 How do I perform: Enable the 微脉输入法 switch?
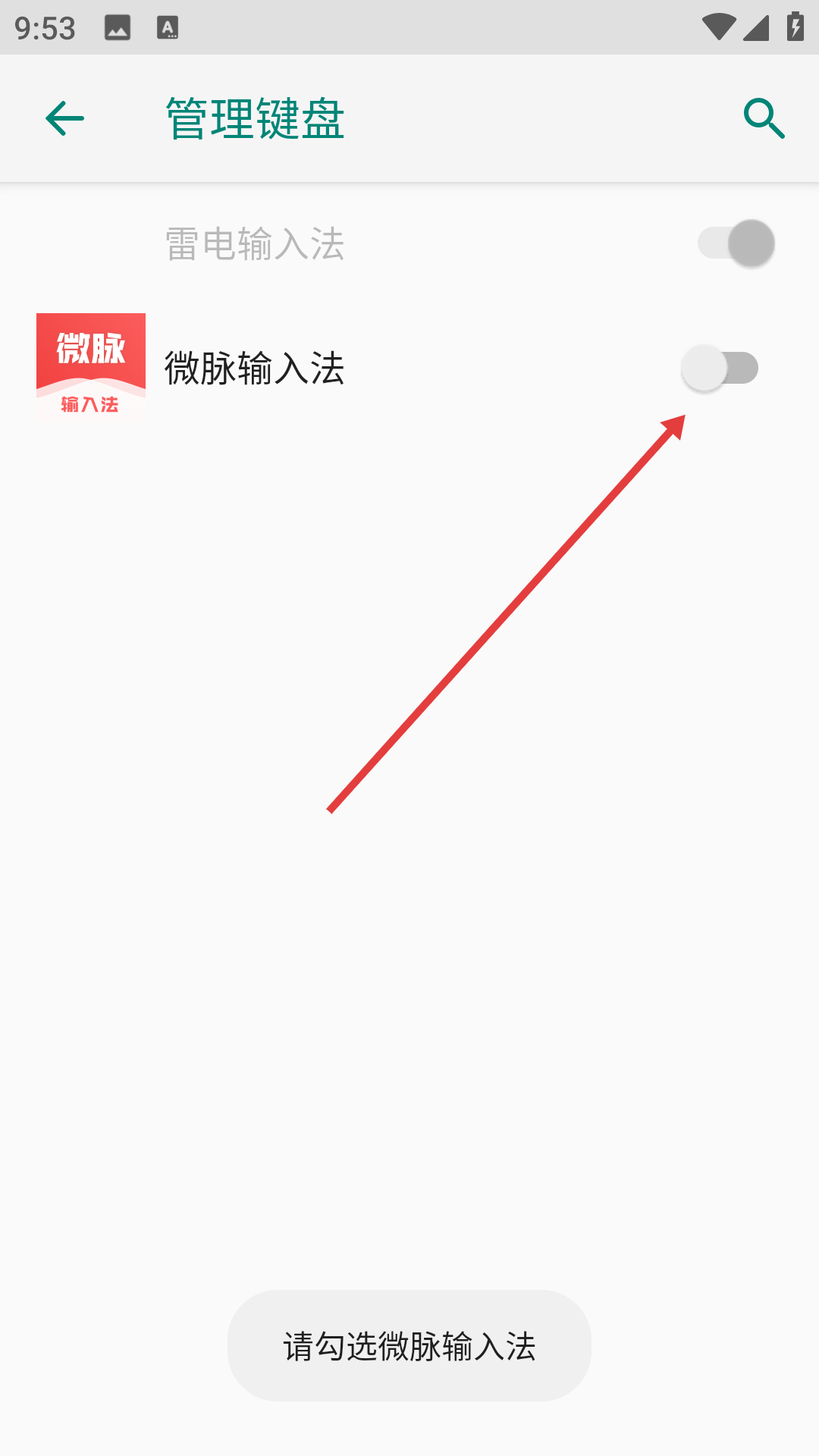pos(720,369)
